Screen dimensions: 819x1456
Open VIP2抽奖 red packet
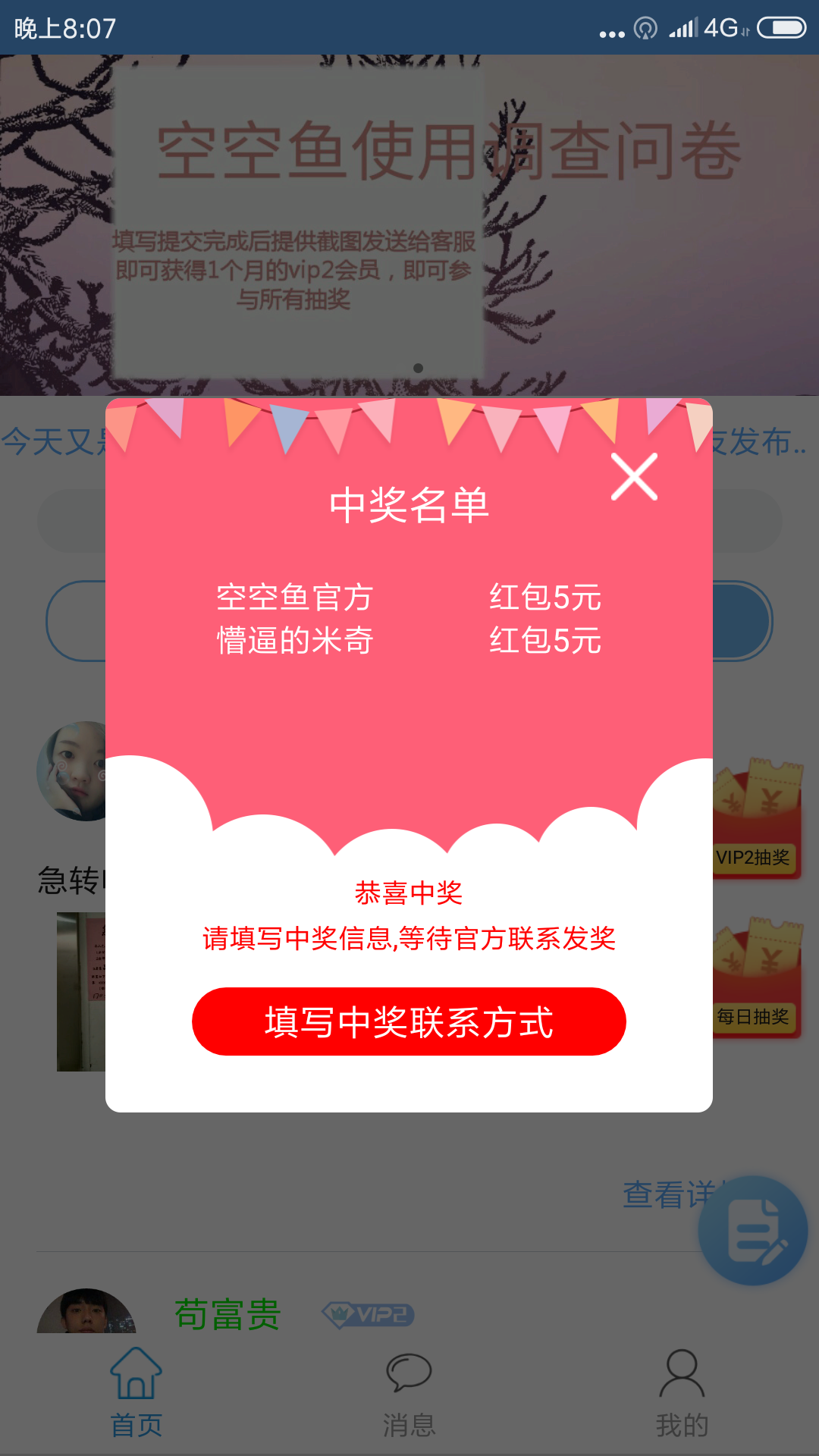click(x=757, y=821)
